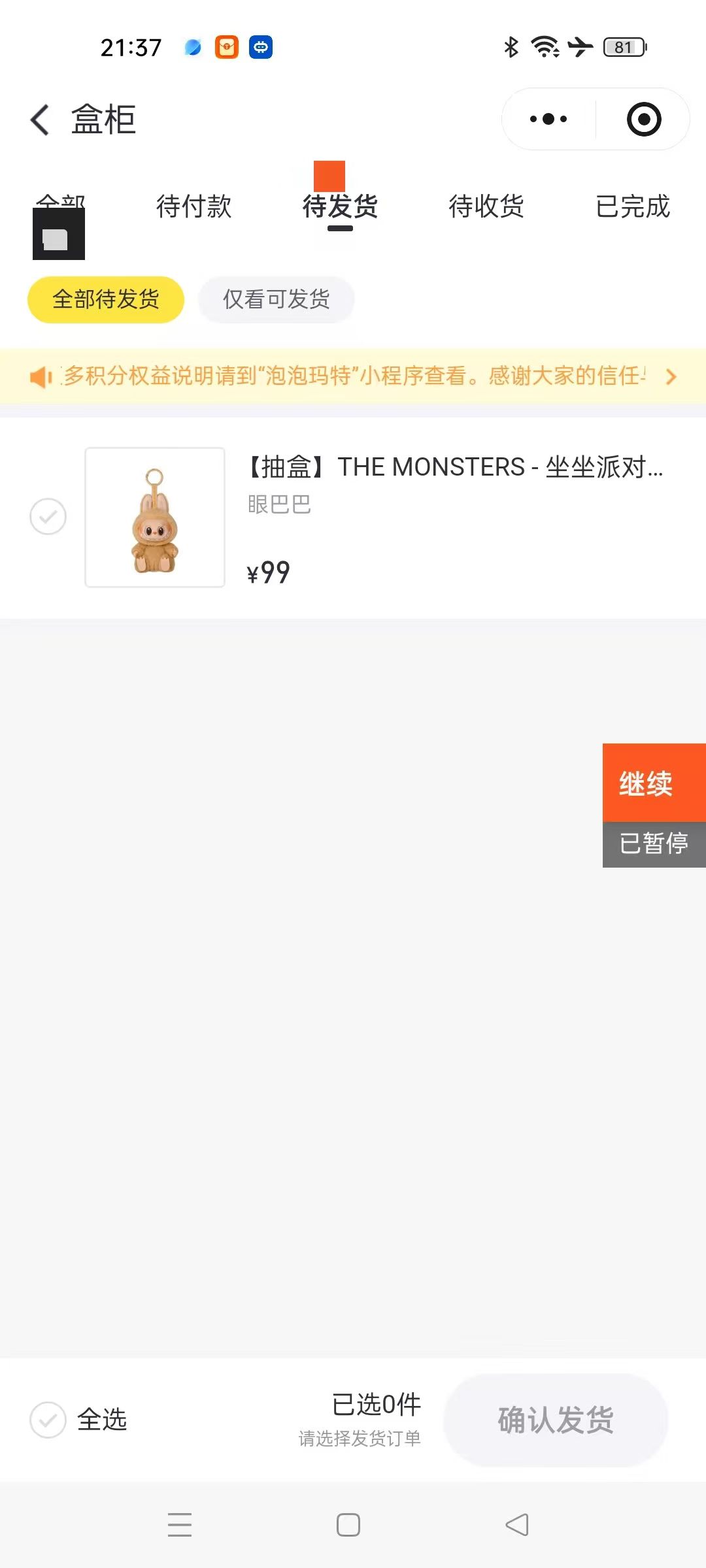
Task: Switch to the 待付款 tab
Action: click(x=194, y=206)
